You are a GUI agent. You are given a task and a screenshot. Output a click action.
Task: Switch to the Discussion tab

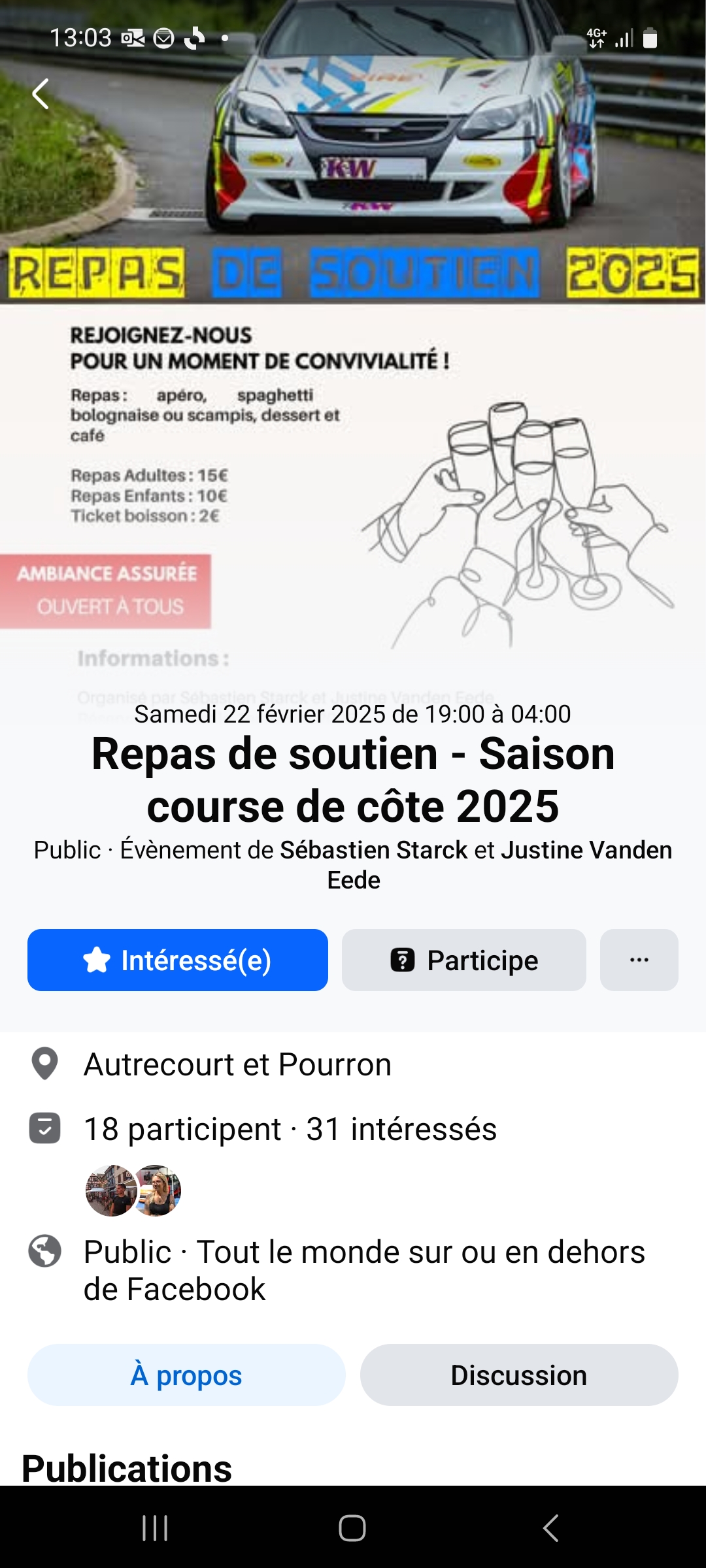(518, 1375)
